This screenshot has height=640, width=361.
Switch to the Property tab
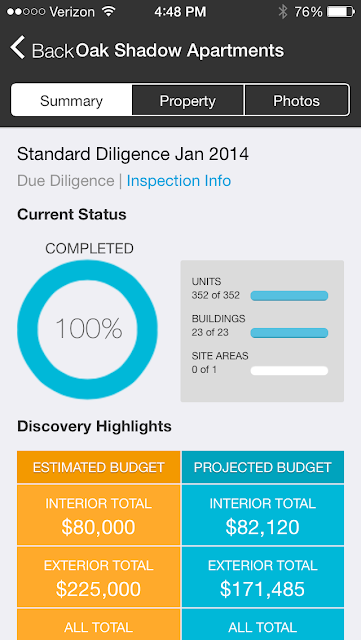[x=188, y=100]
